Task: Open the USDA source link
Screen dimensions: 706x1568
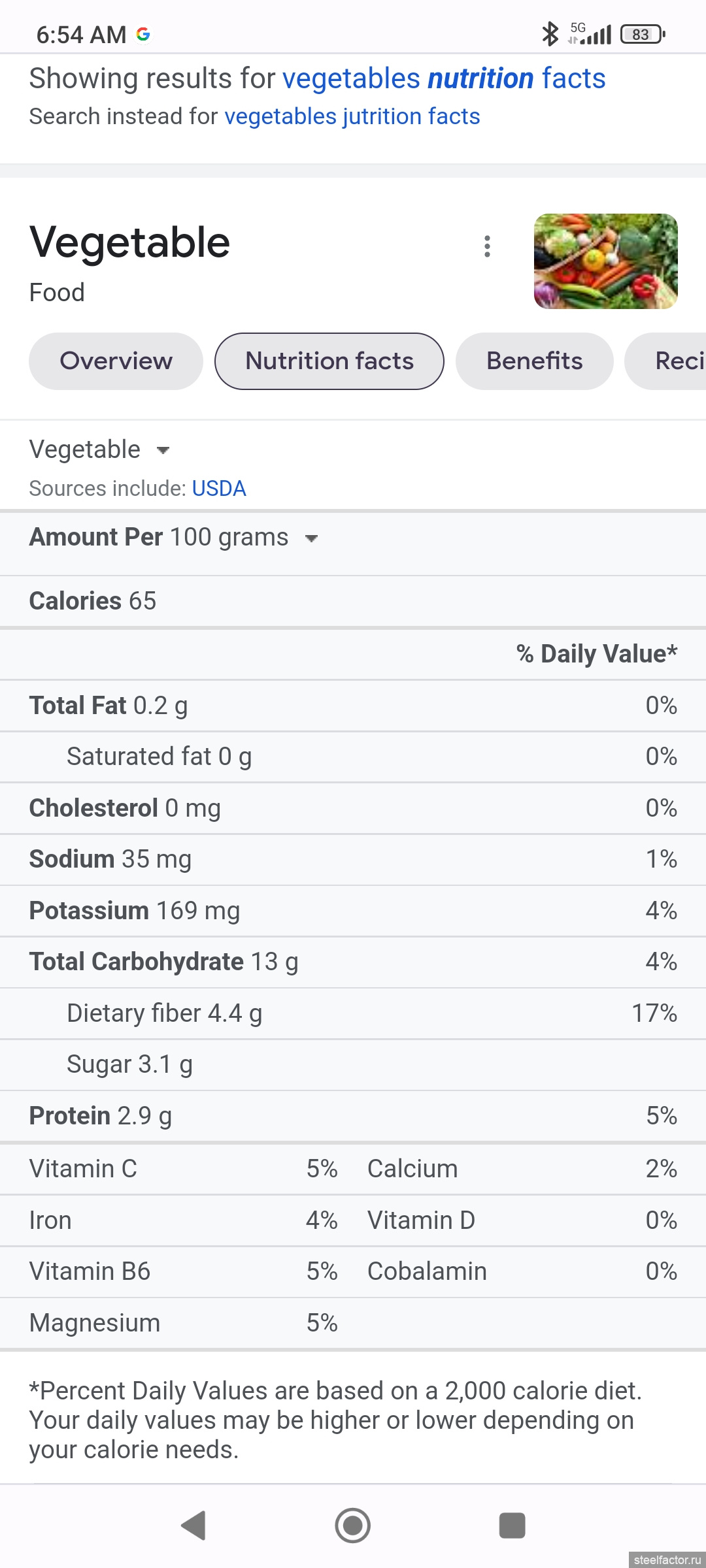Action: point(219,489)
